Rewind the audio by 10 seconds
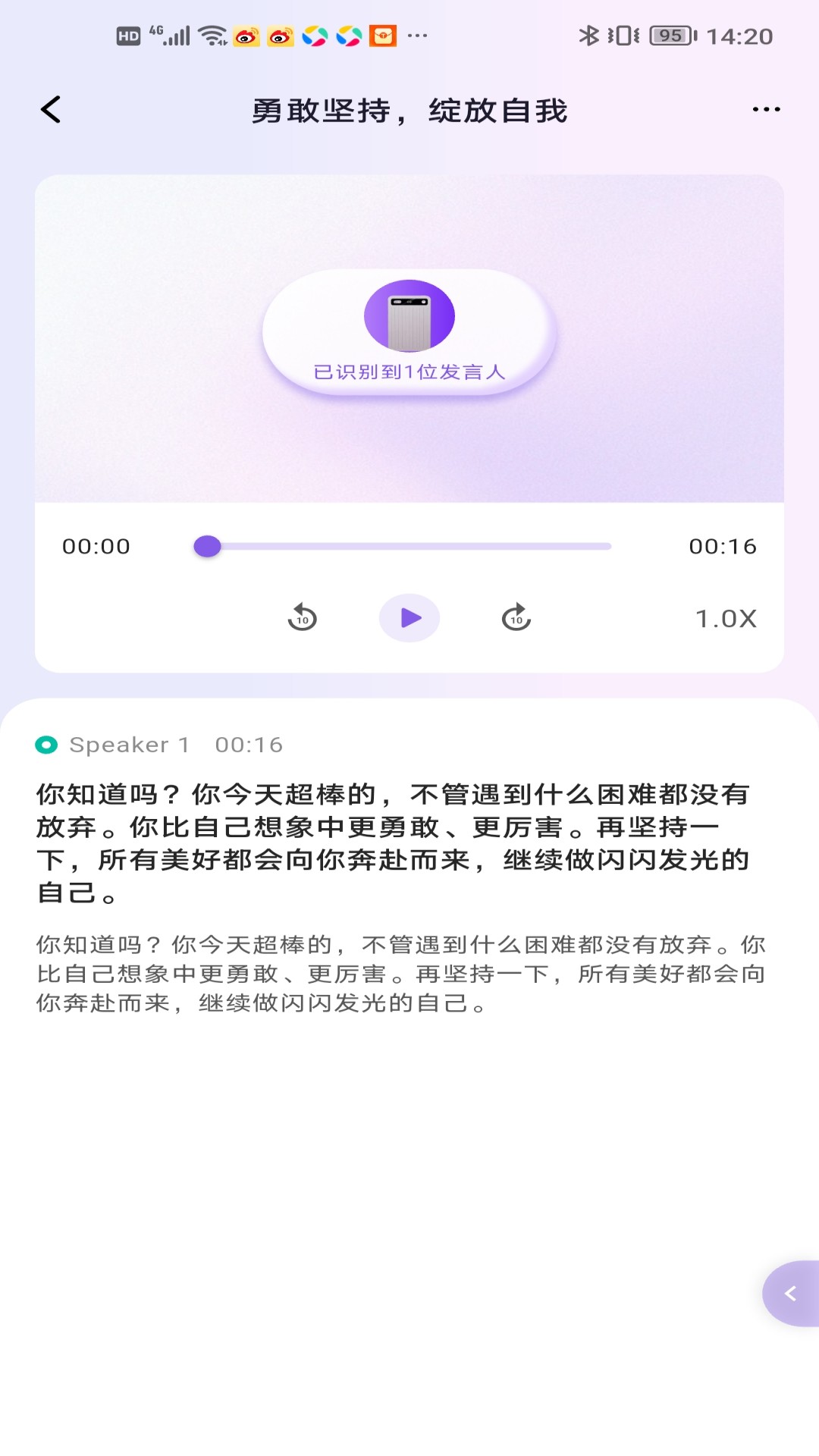The height and width of the screenshot is (1456, 819). tap(303, 618)
